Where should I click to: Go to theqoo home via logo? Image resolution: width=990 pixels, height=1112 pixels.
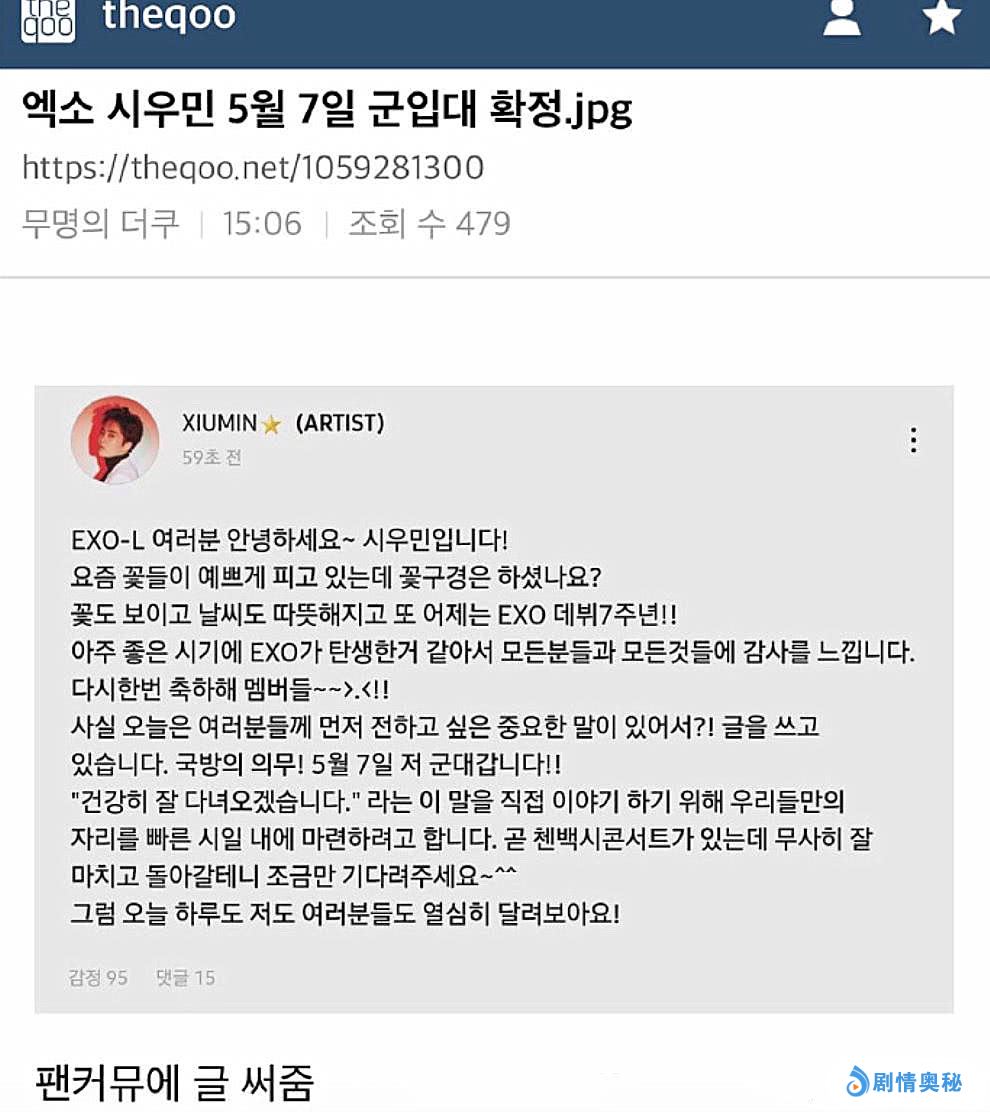click(48, 18)
